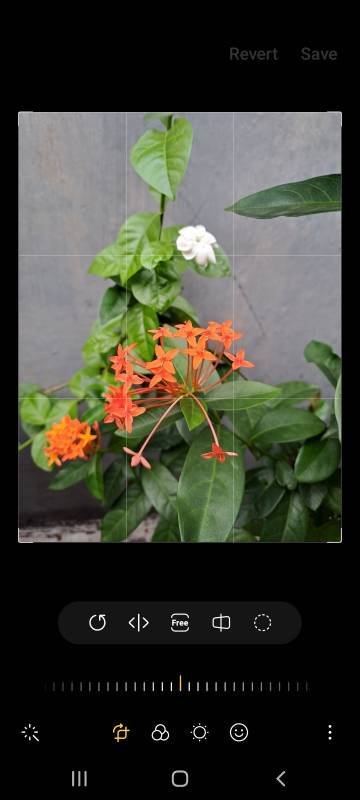Open the perspective transform tool
The width and height of the screenshot is (360, 800).
(x=221, y=623)
